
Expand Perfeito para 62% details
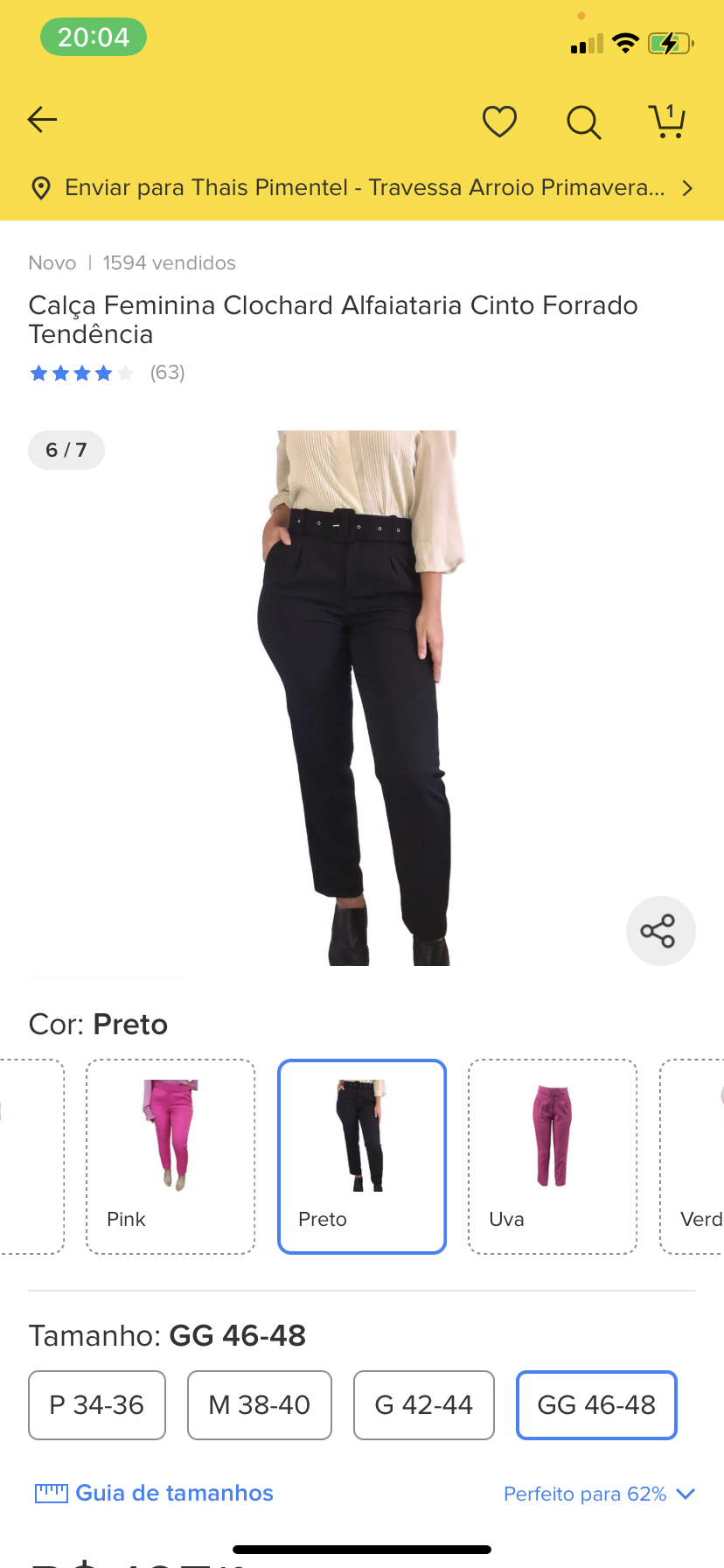click(599, 1494)
